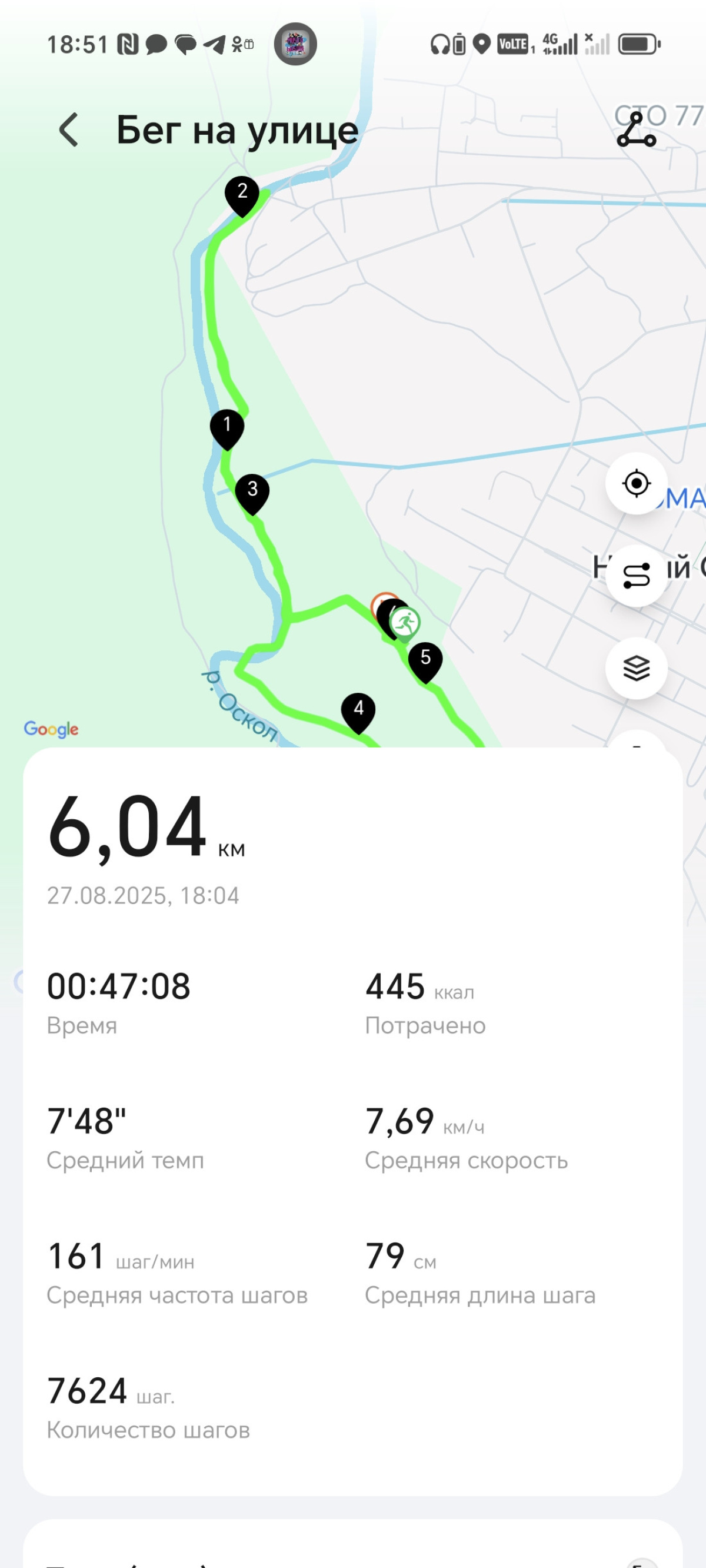This screenshot has height=1568, width=706.
Task: Open map layers selector
Action: [636, 667]
